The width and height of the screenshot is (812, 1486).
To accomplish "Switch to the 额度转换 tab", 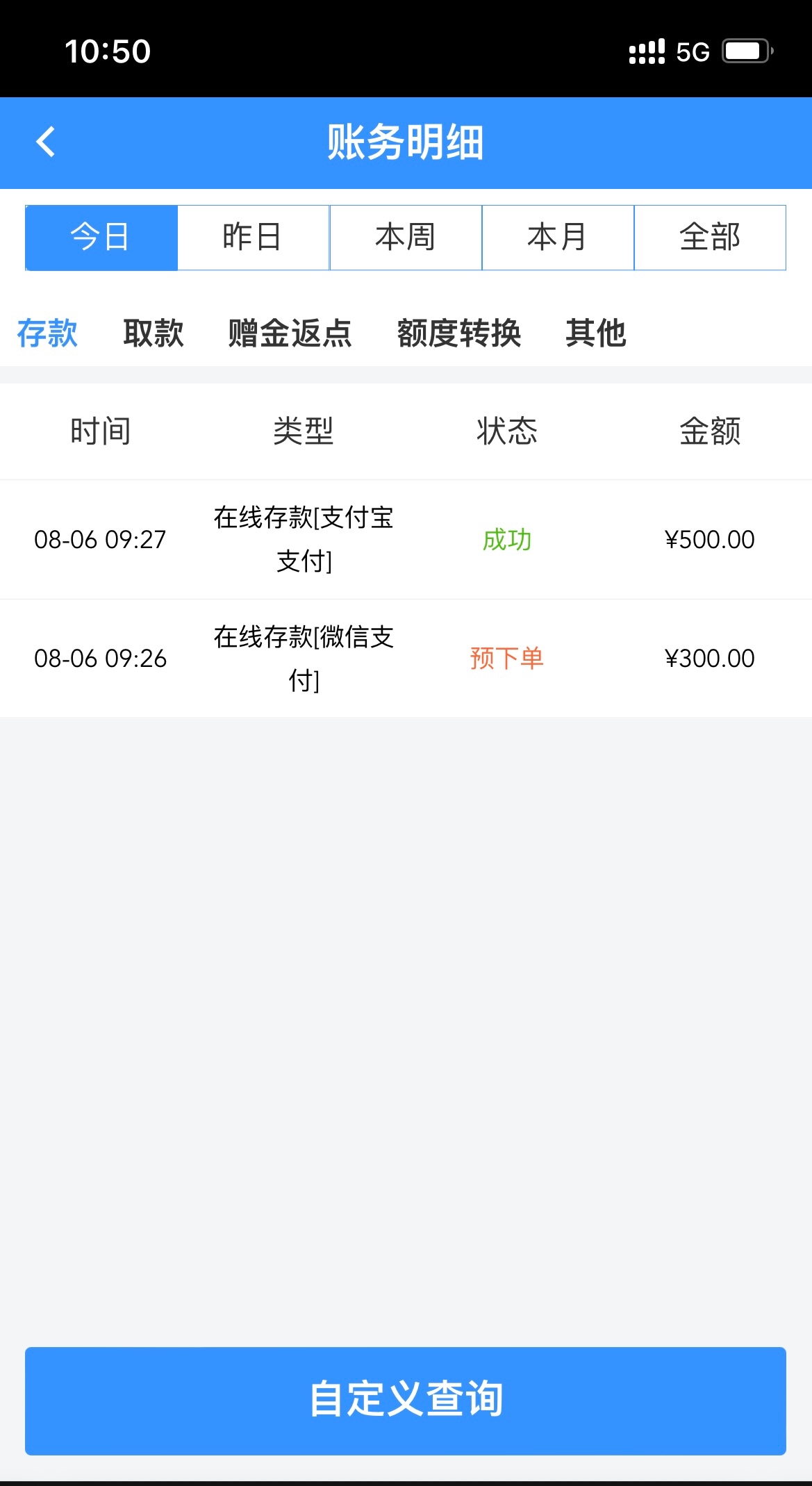I will (x=459, y=333).
